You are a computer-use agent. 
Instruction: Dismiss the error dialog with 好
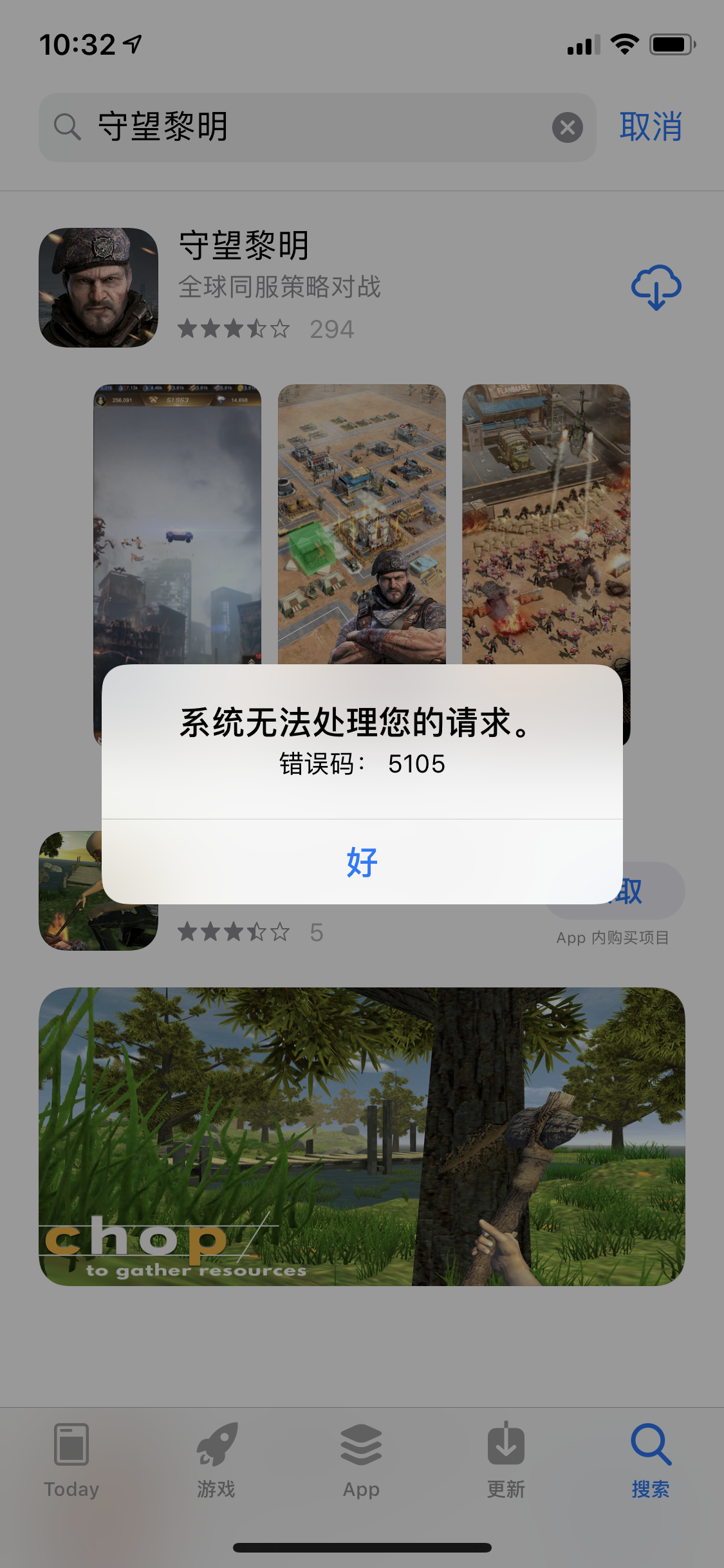point(362,862)
